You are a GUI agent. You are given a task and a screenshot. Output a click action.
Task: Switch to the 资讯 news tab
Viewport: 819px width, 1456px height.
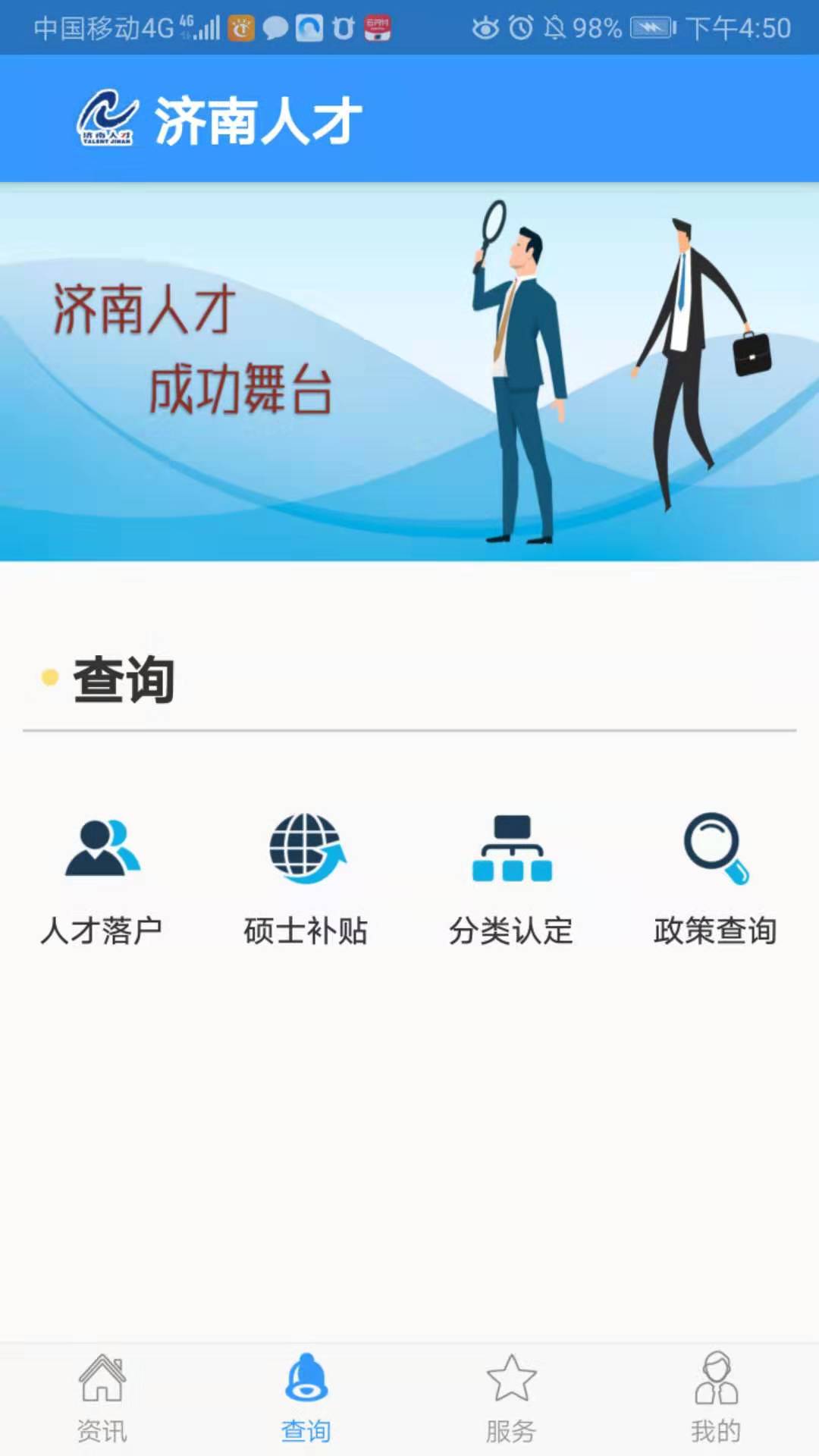tap(102, 1398)
